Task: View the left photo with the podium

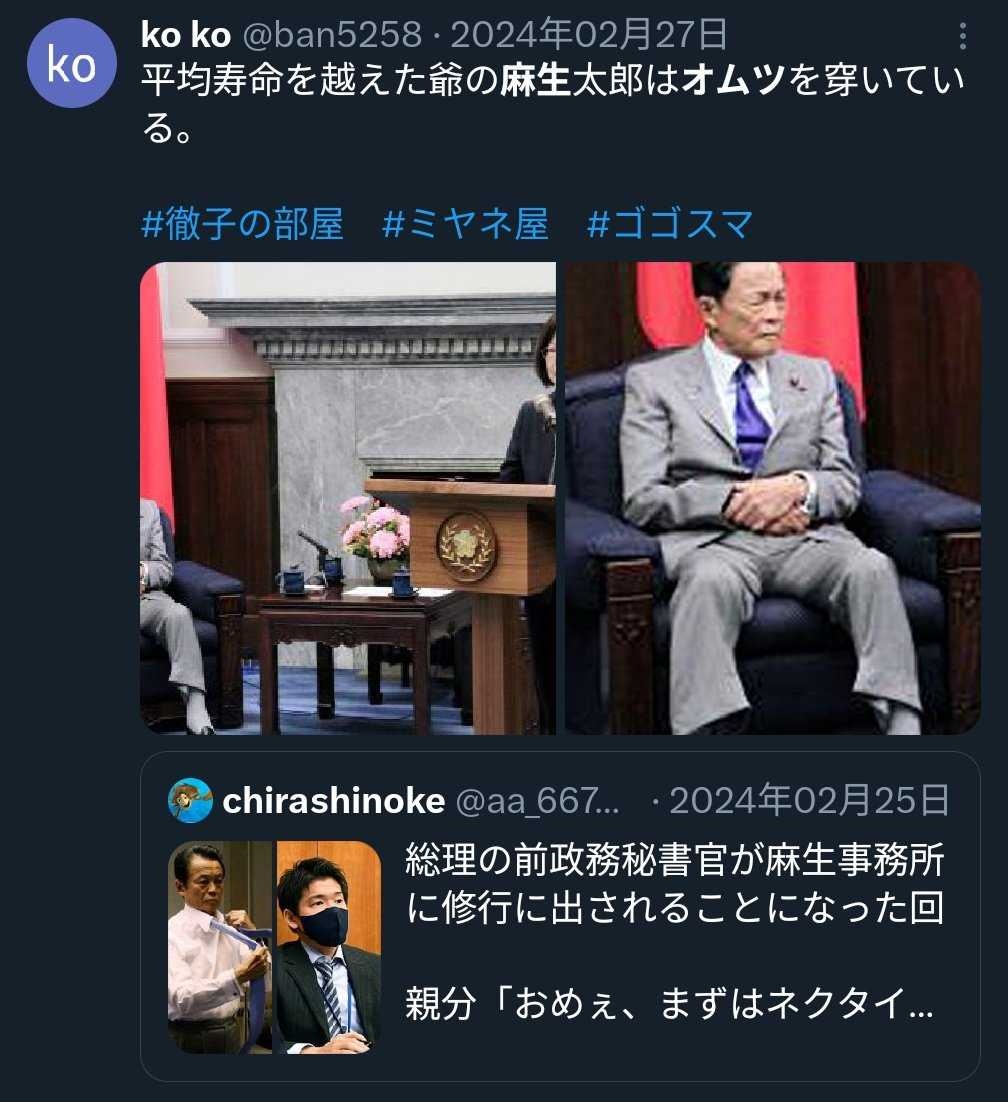Action: pyautogui.click(x=347, y=498)
